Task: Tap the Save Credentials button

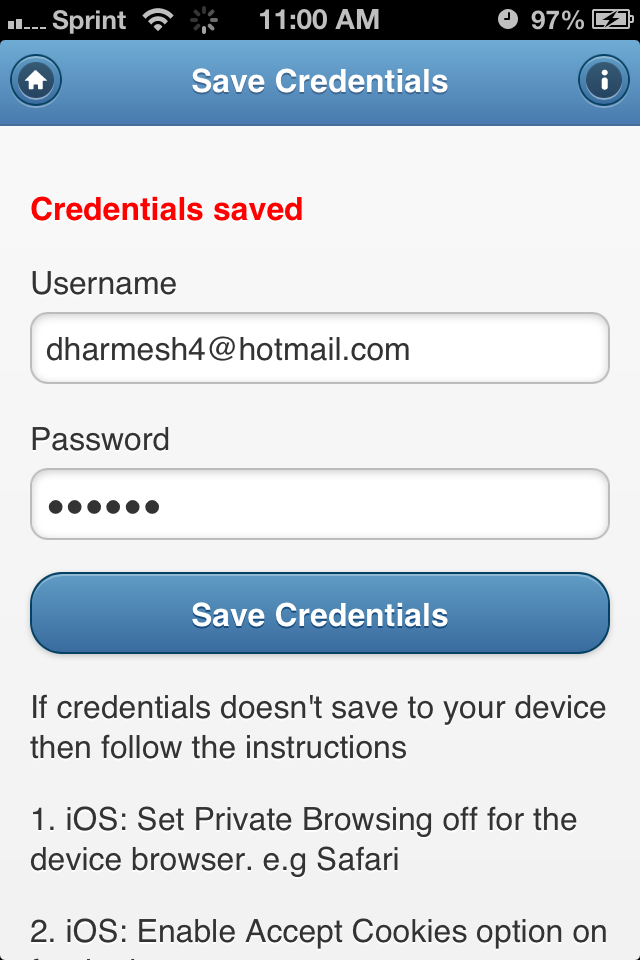Action: tap(320, 614)
